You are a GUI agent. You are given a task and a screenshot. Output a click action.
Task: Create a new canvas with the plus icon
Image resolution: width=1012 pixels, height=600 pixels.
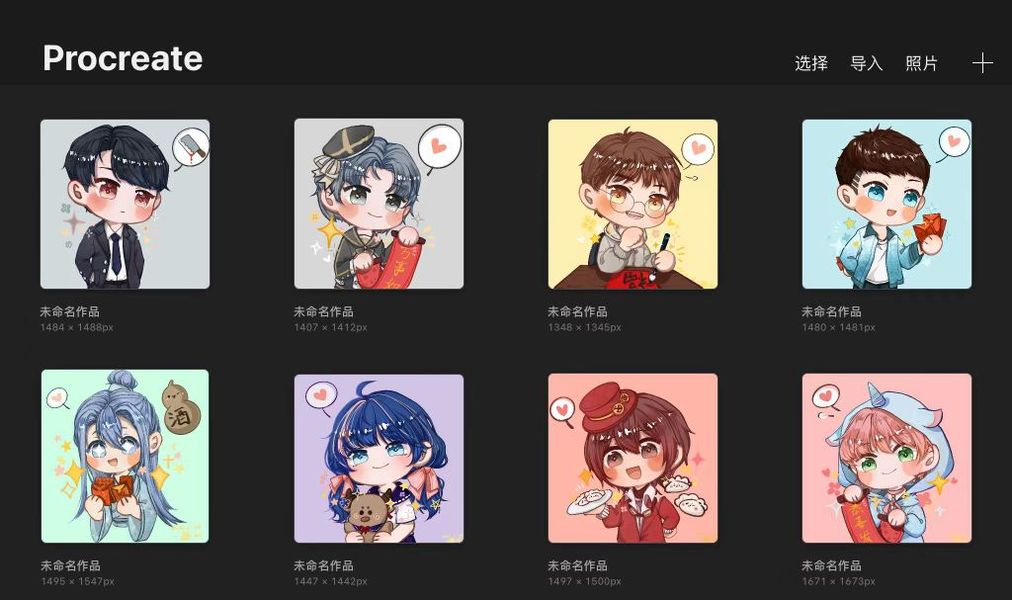982,64
